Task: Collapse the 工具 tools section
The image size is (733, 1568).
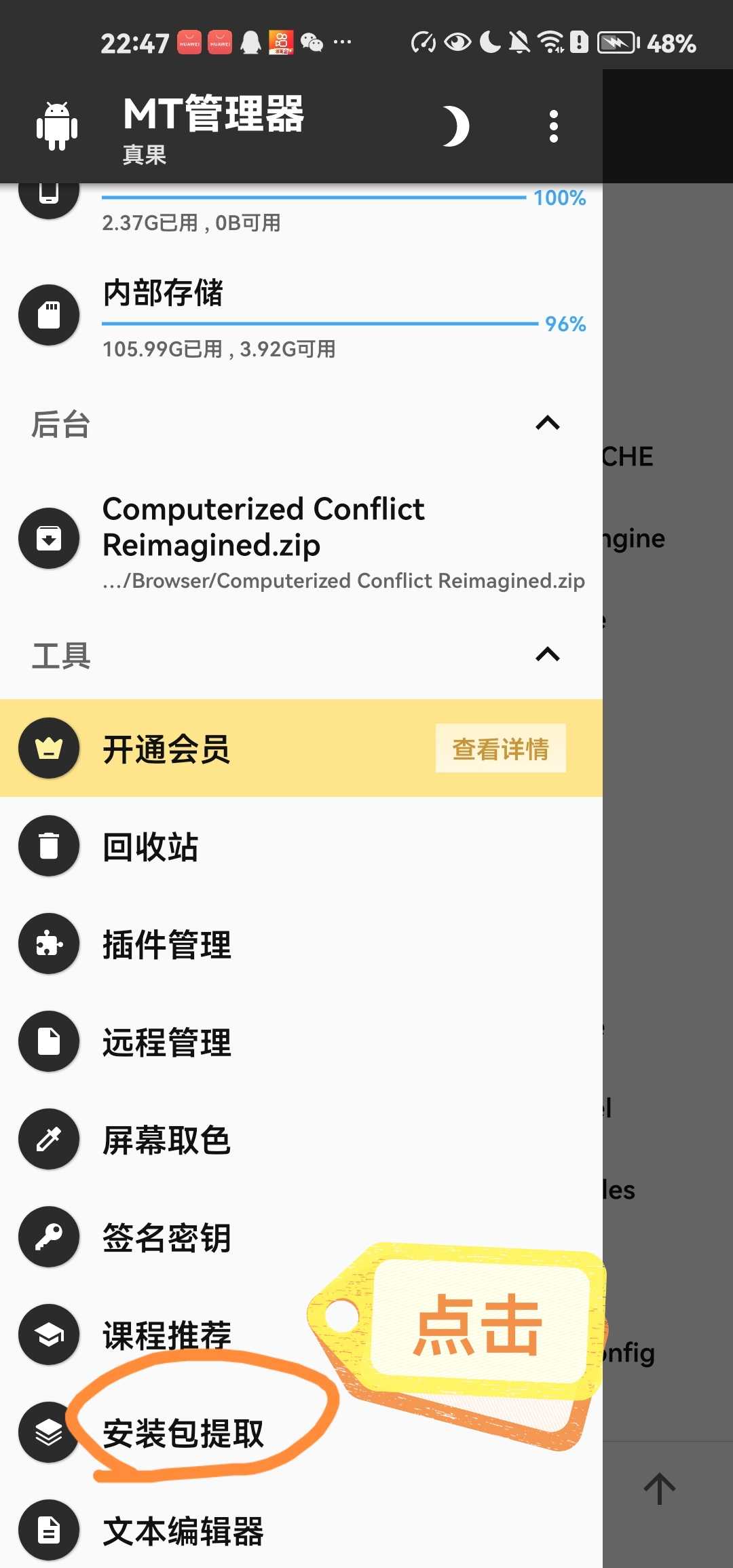Action: [x=547, y=655]
